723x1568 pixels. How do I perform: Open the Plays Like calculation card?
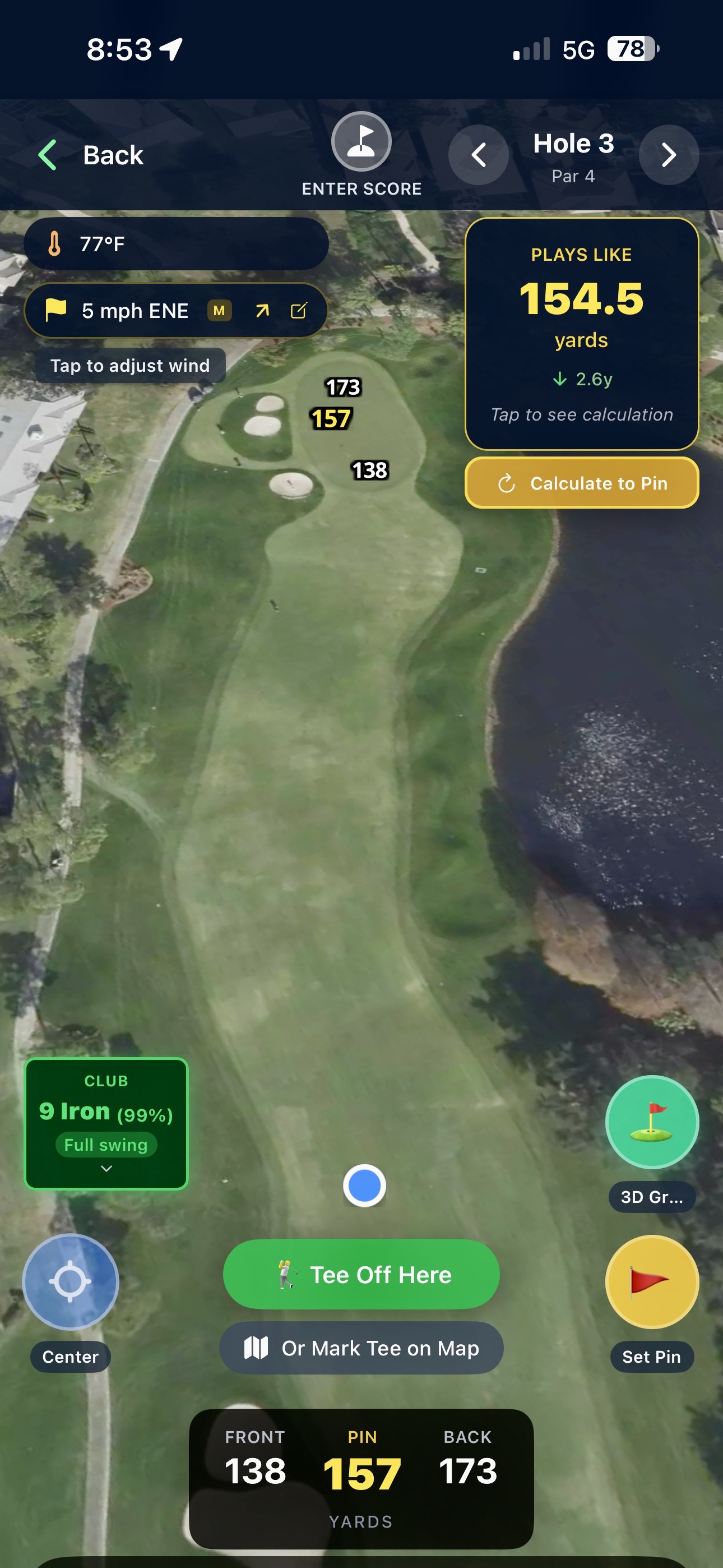[x=581, y=334]
